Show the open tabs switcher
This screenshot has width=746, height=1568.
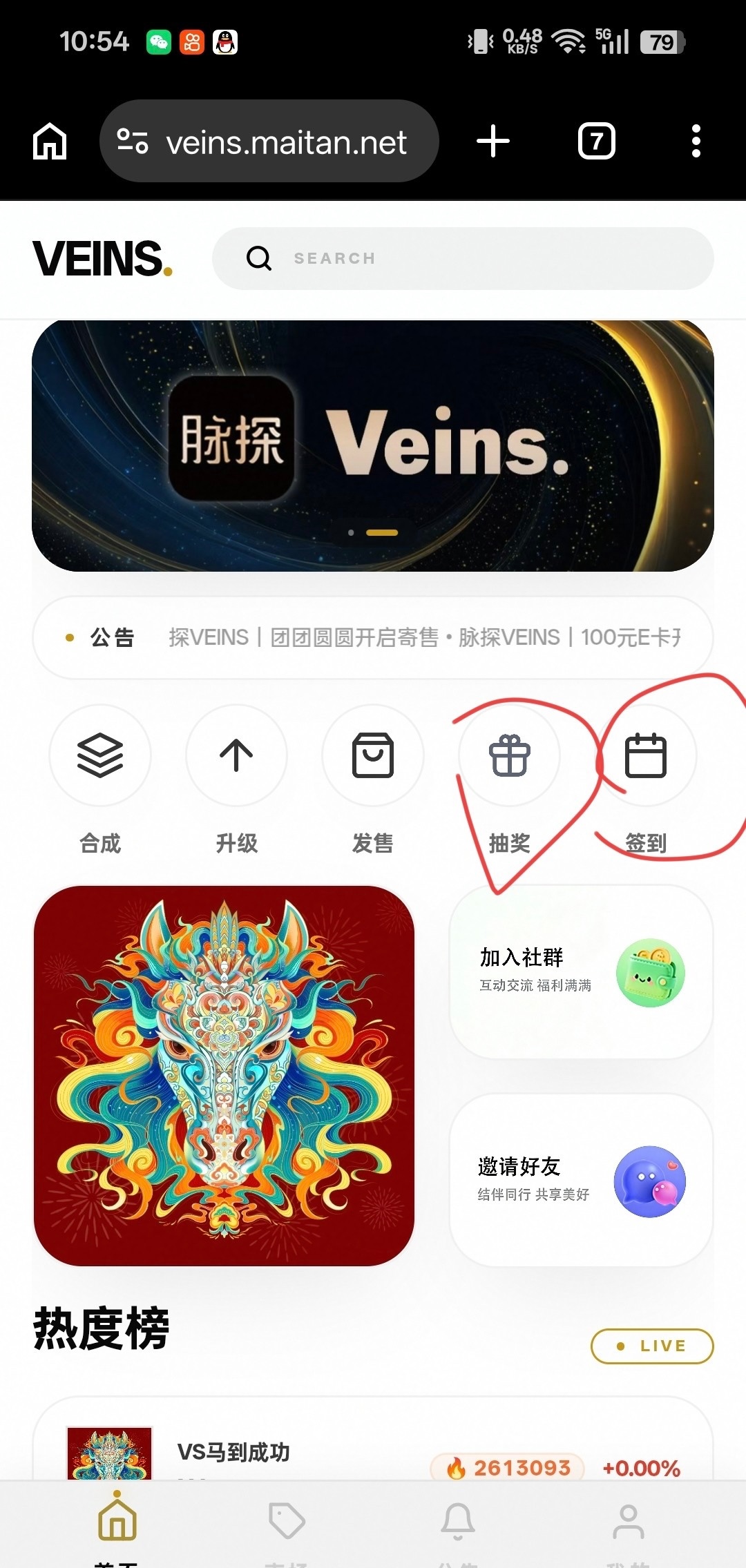tap(596, 142)
